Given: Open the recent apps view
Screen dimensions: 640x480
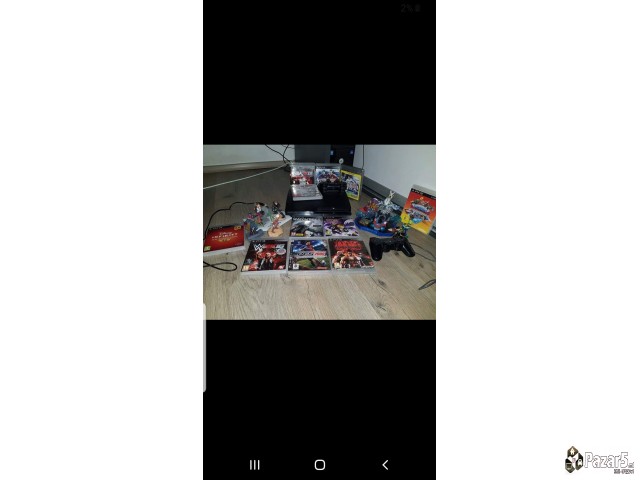Looking at the screenshot, I should 254,465.
